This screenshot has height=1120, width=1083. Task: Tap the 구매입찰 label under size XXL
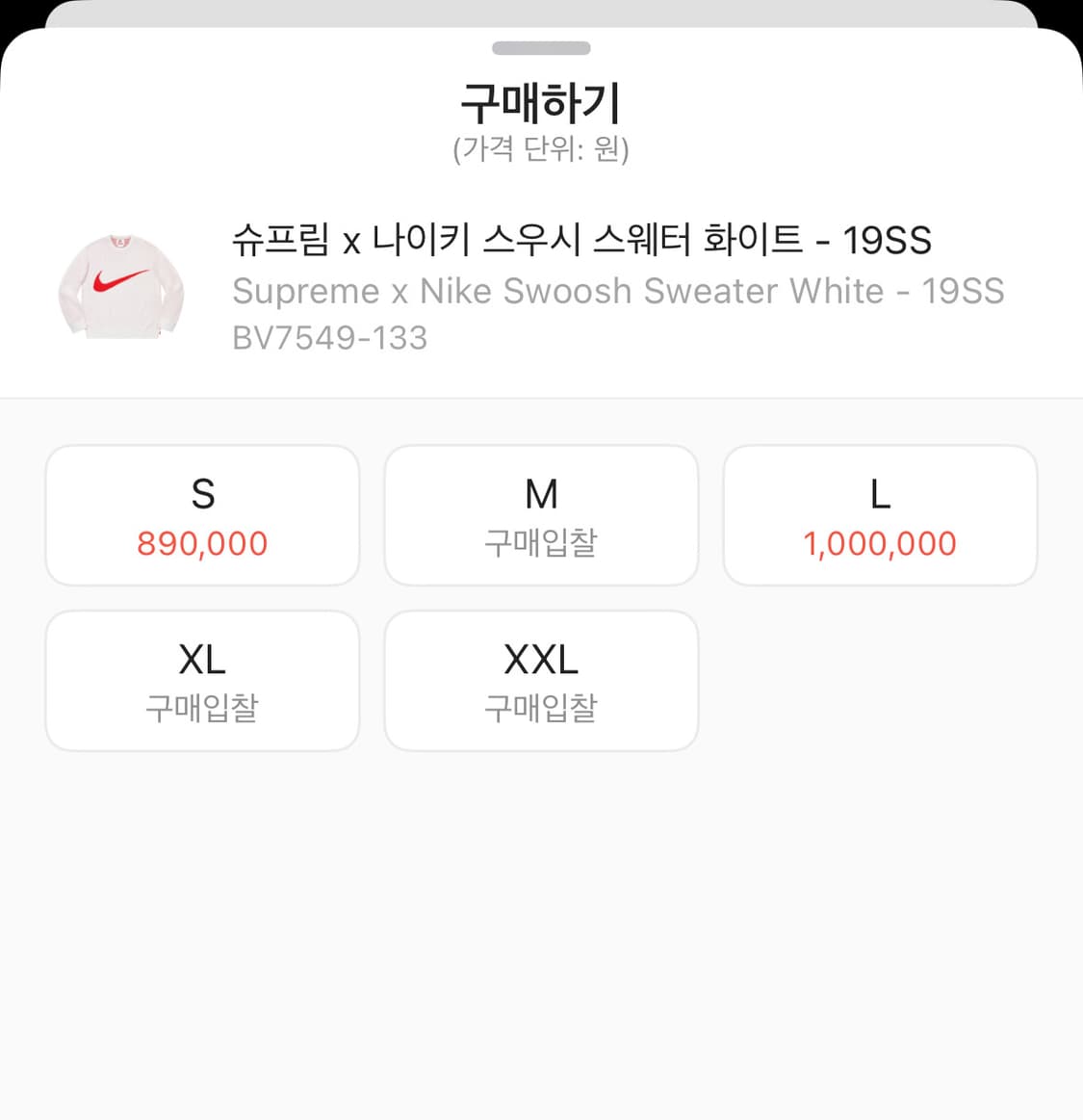coord(541,709)
